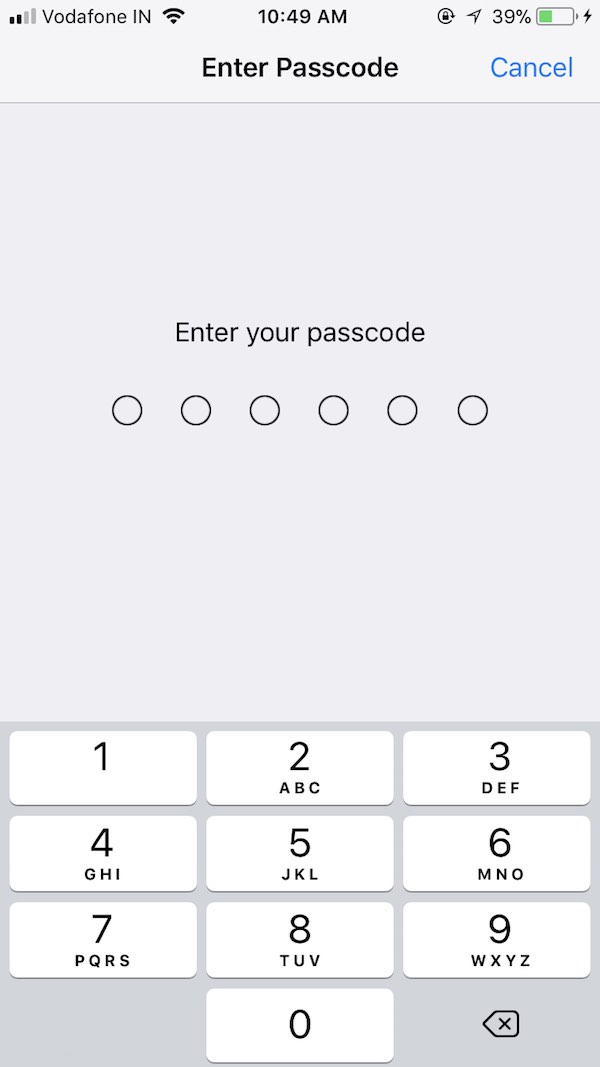Image resolution: width=600 pixels, height=1067 pixels.
Task: Enter digit 0 on the keypad
Action: pos(300,1025)
